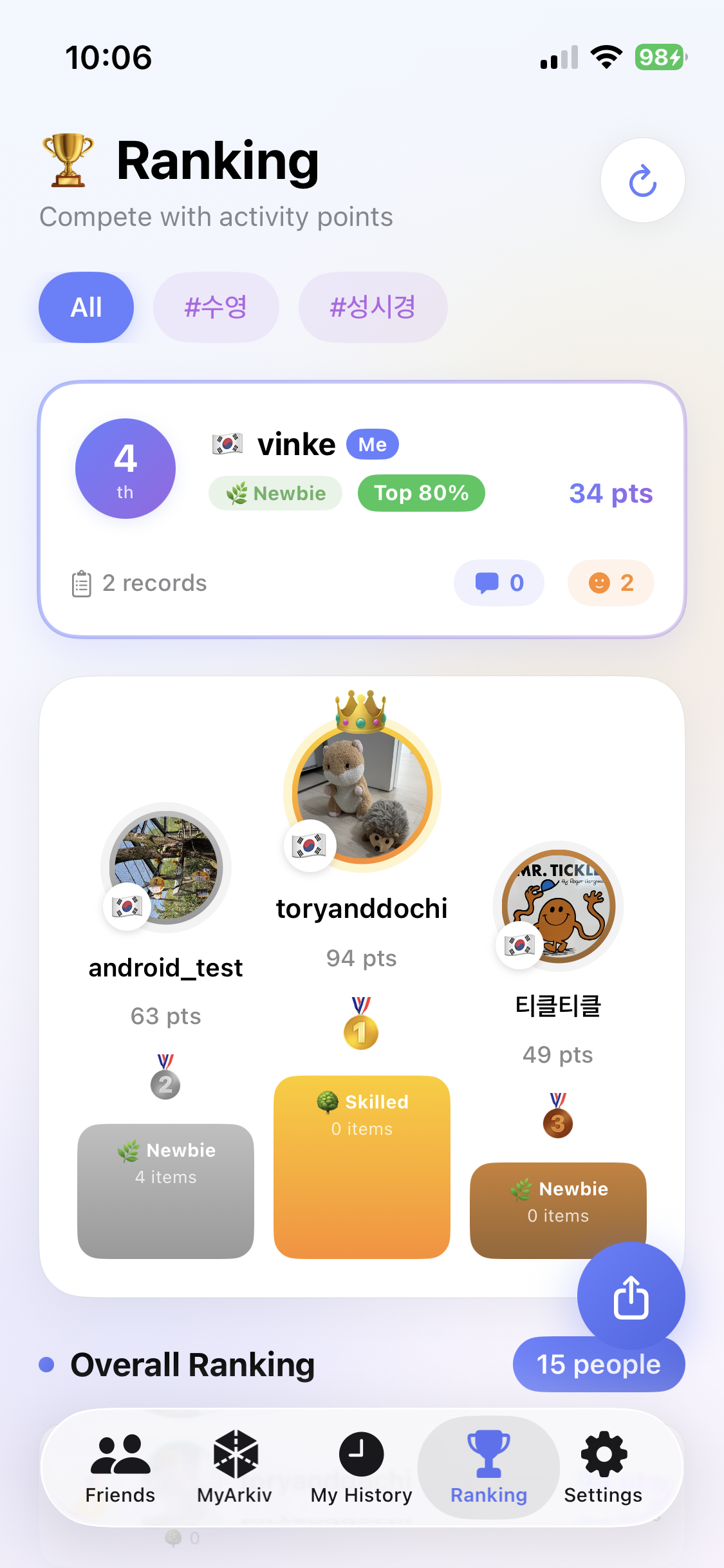Tap toryanddochi's username

[x=362, y=909]
